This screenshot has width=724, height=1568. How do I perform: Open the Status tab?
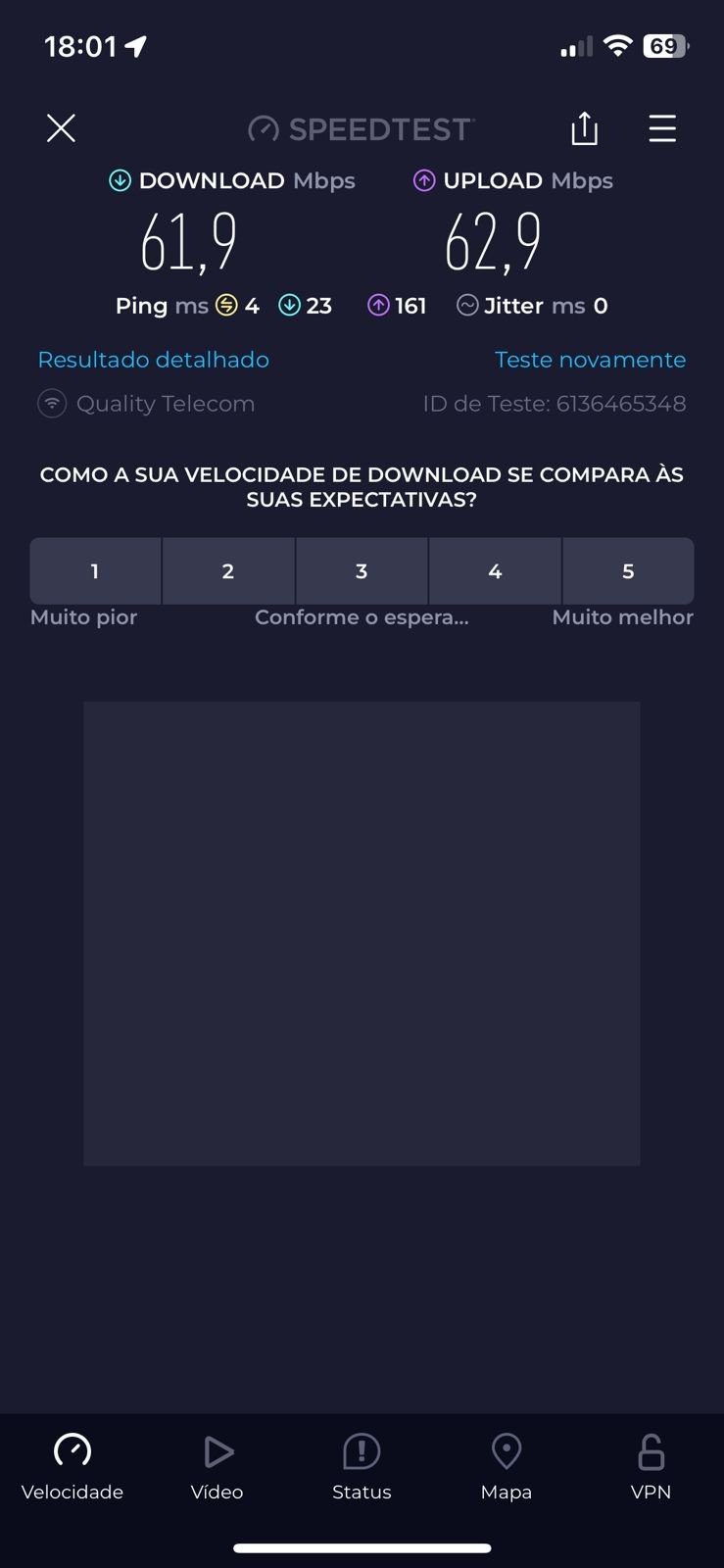(x=362, y=1467)
